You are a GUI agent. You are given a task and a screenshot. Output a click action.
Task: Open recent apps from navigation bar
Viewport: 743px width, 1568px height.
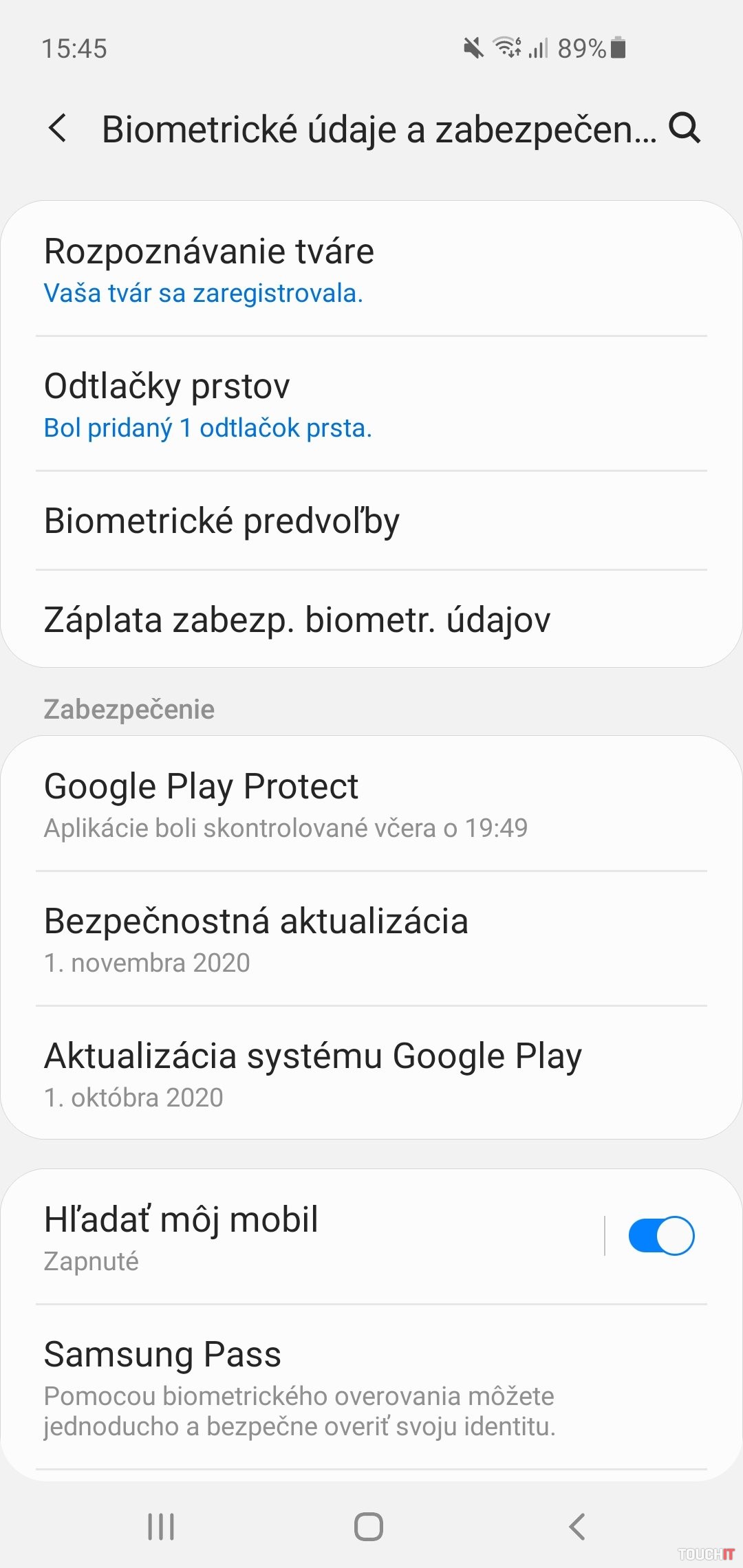161,1527
